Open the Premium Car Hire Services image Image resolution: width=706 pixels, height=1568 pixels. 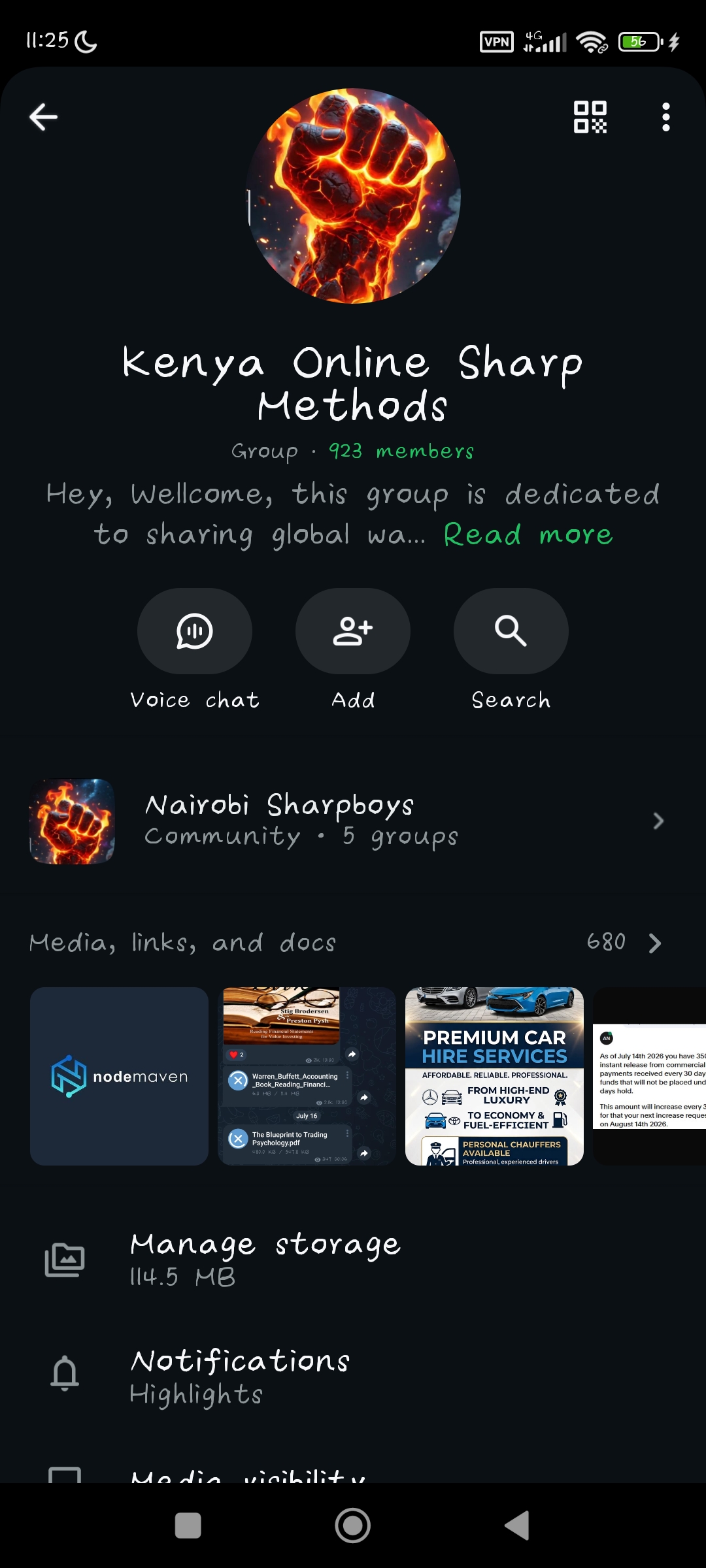[494, 1076]
